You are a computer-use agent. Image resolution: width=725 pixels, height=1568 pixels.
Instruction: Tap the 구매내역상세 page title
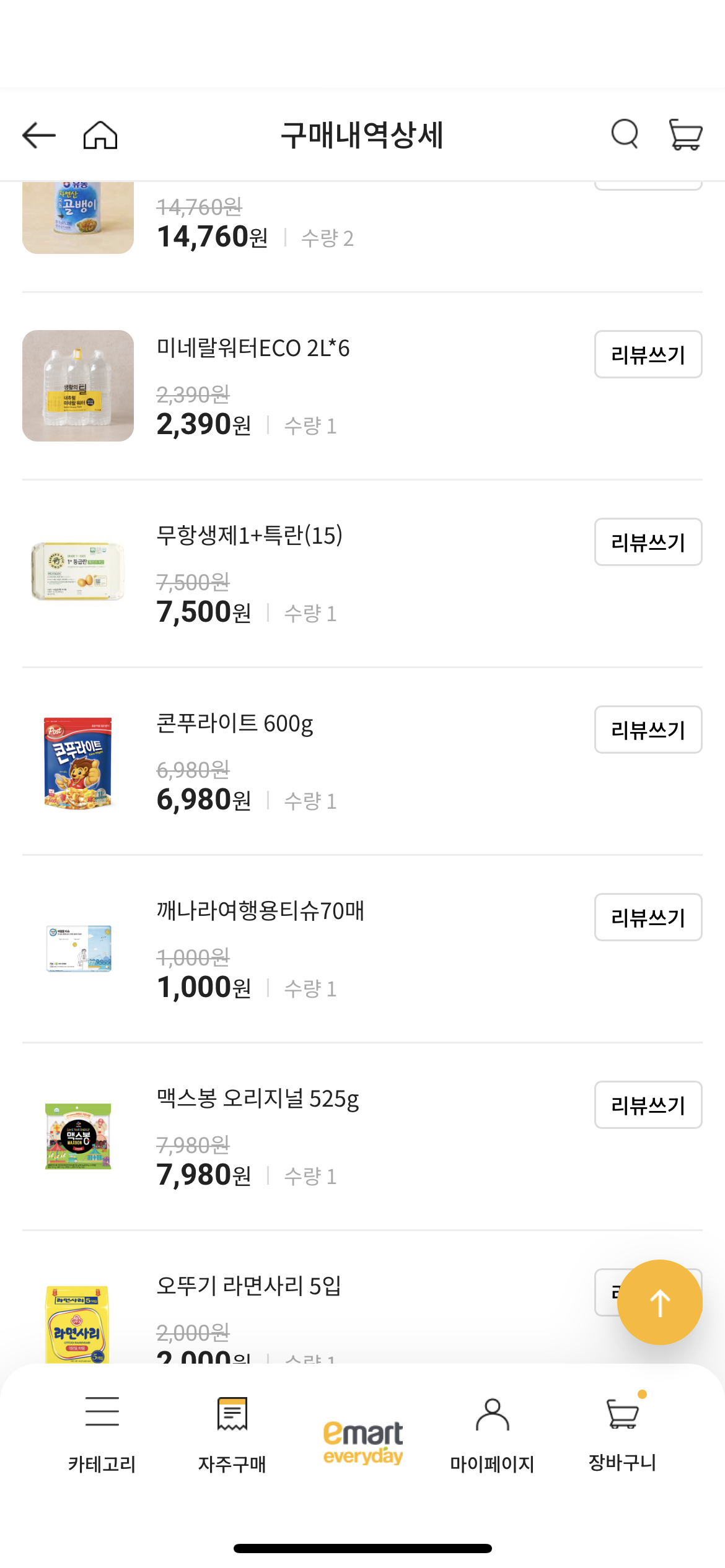coord(362,135)
